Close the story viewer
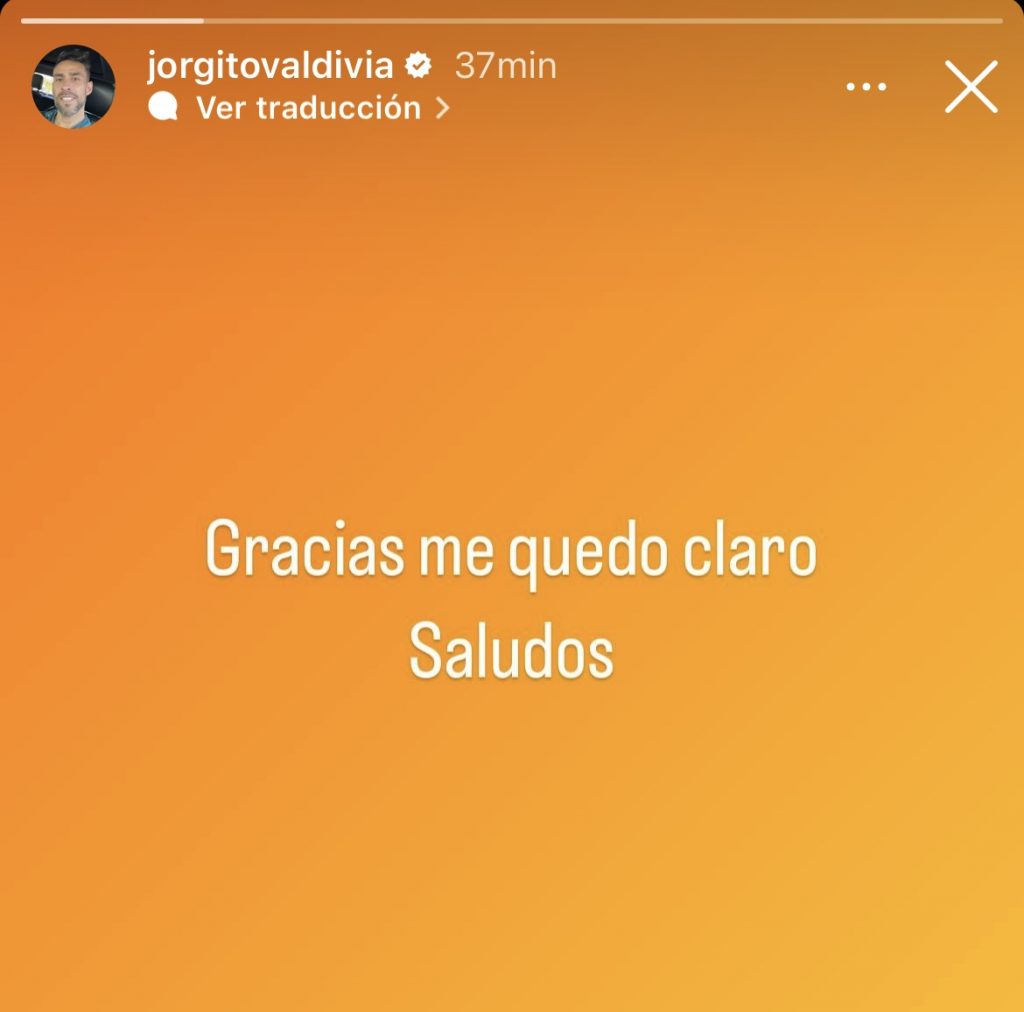The image size is (1024, 1012). click(971, 87)
